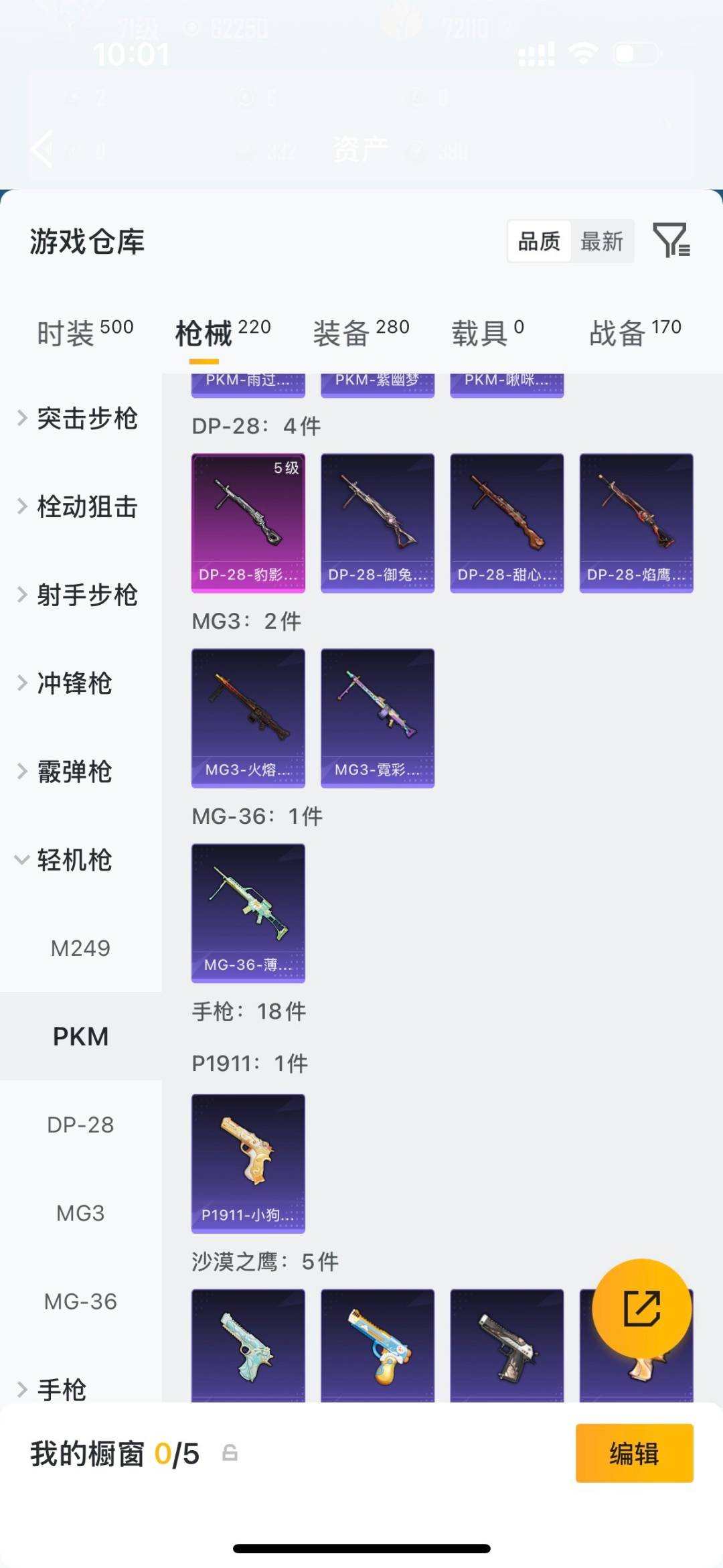Switch sorting to 最新
723x1568 pixels.
pyautogui.click(x=601, y=242)
